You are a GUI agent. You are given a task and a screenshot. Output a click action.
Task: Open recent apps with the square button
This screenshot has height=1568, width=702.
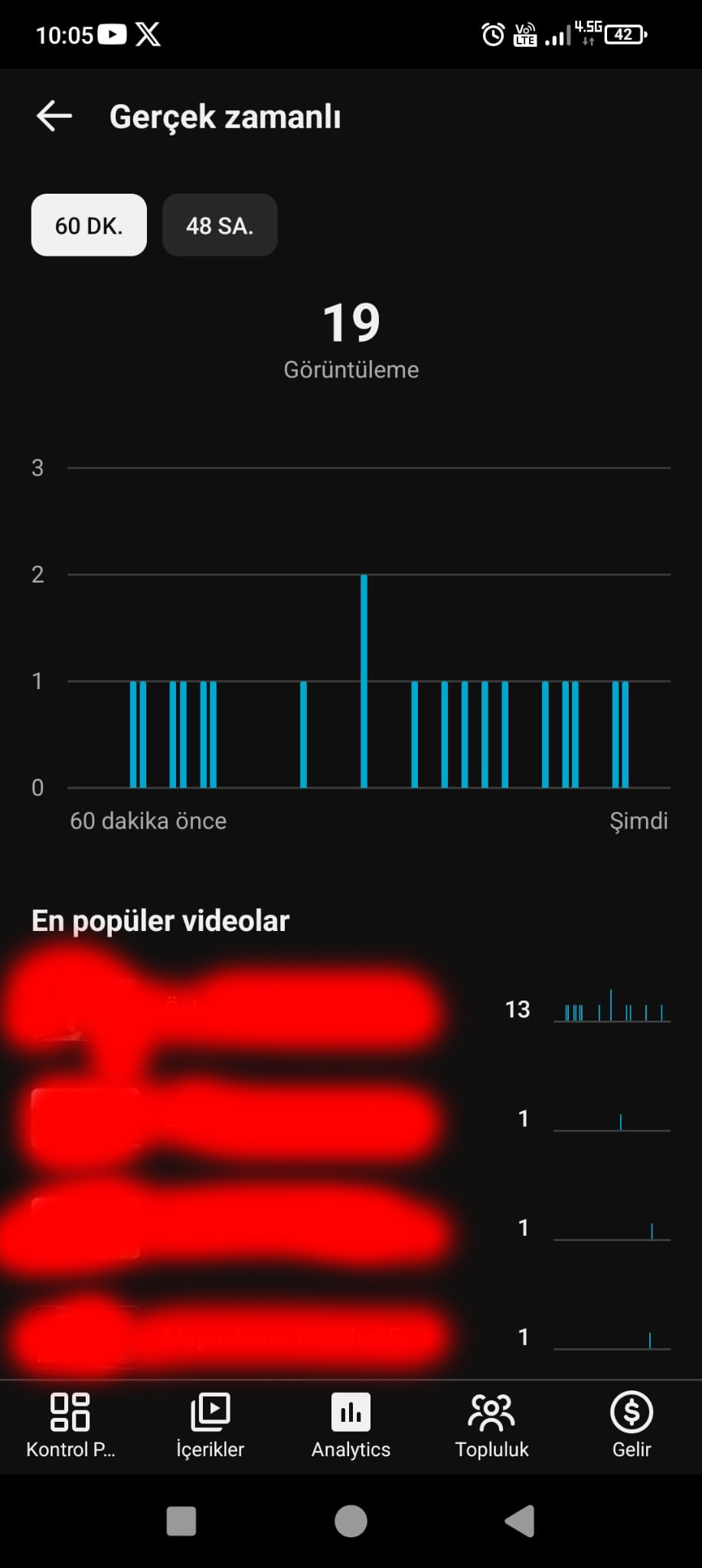(181, 1521)
